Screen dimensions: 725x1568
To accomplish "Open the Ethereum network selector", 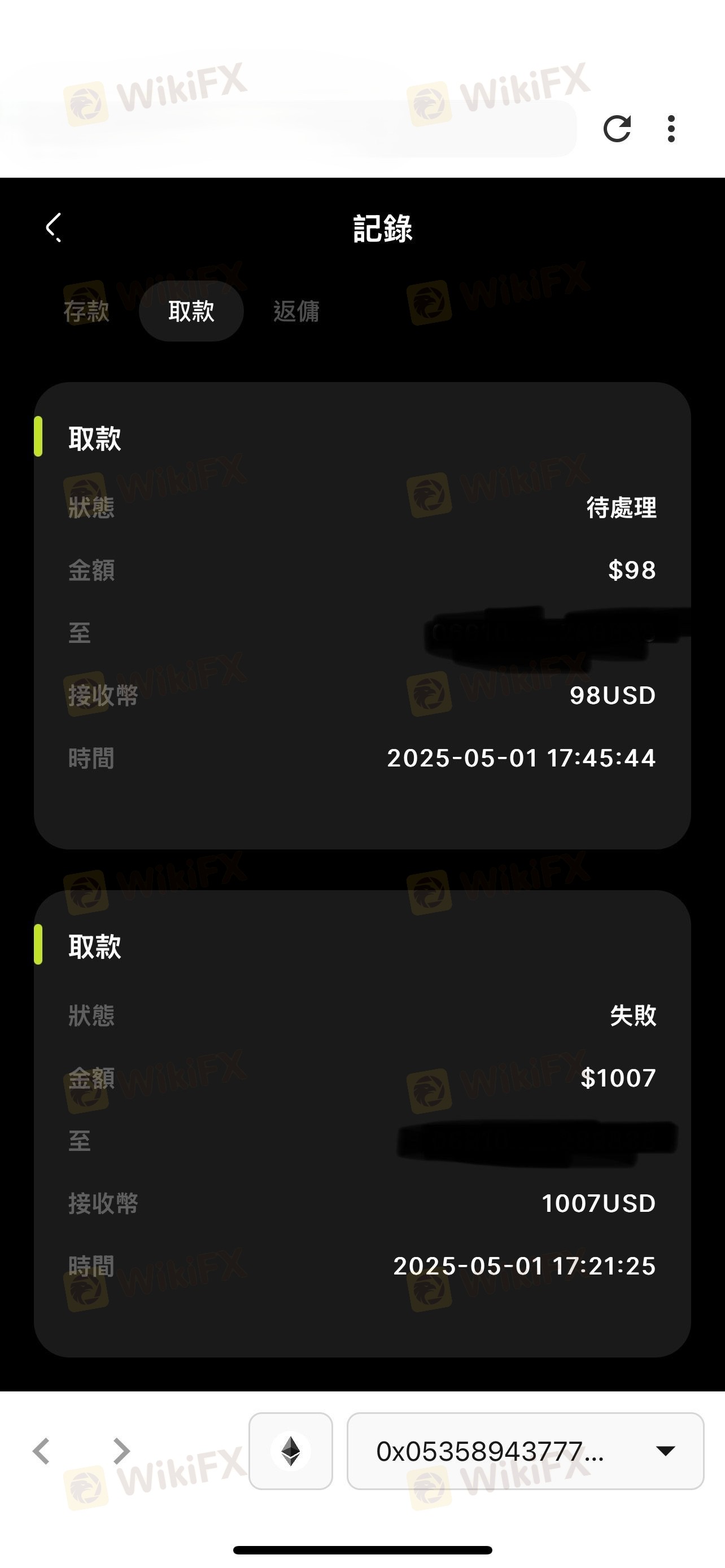I will (291, 1451).
